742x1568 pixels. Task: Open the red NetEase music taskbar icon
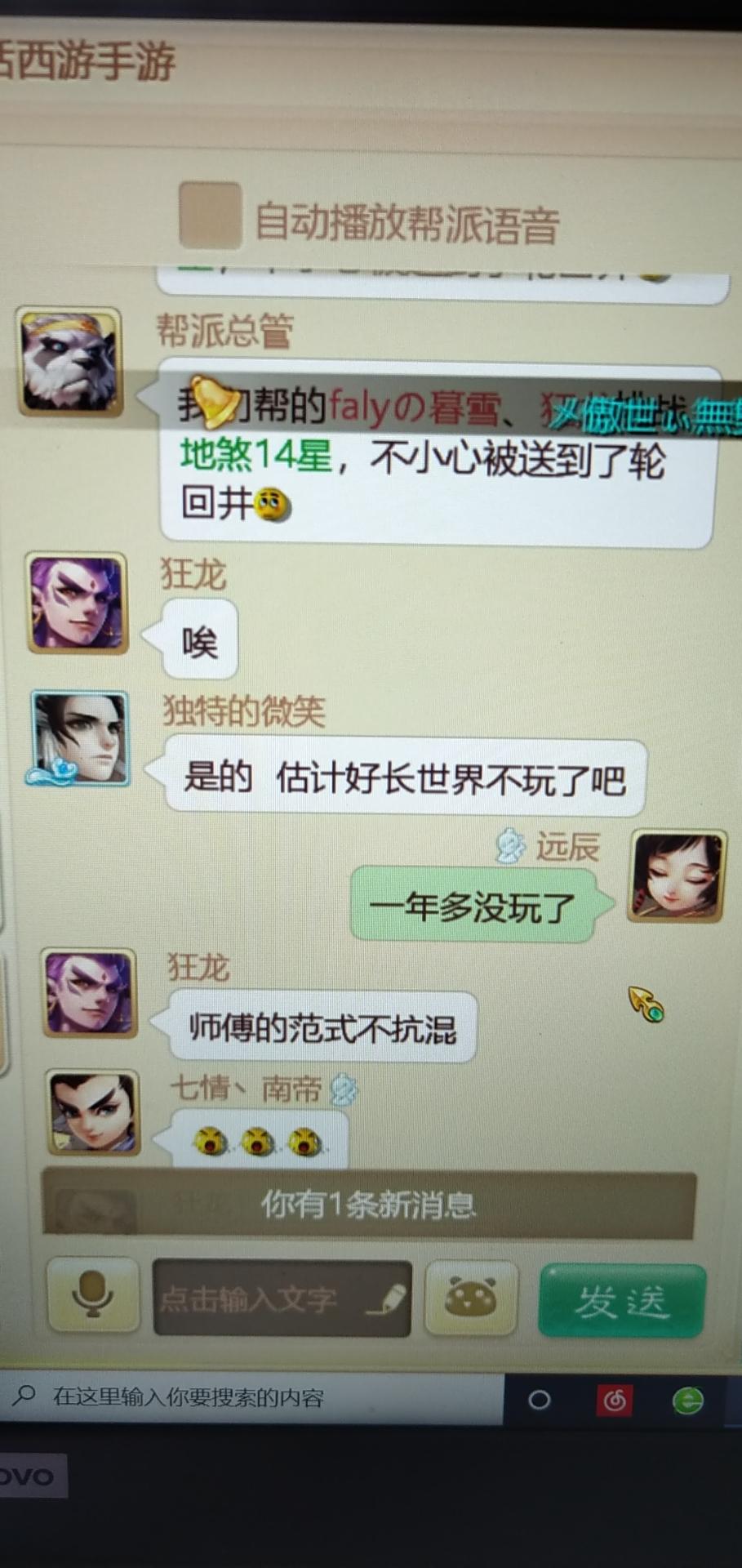[614, 1401]
